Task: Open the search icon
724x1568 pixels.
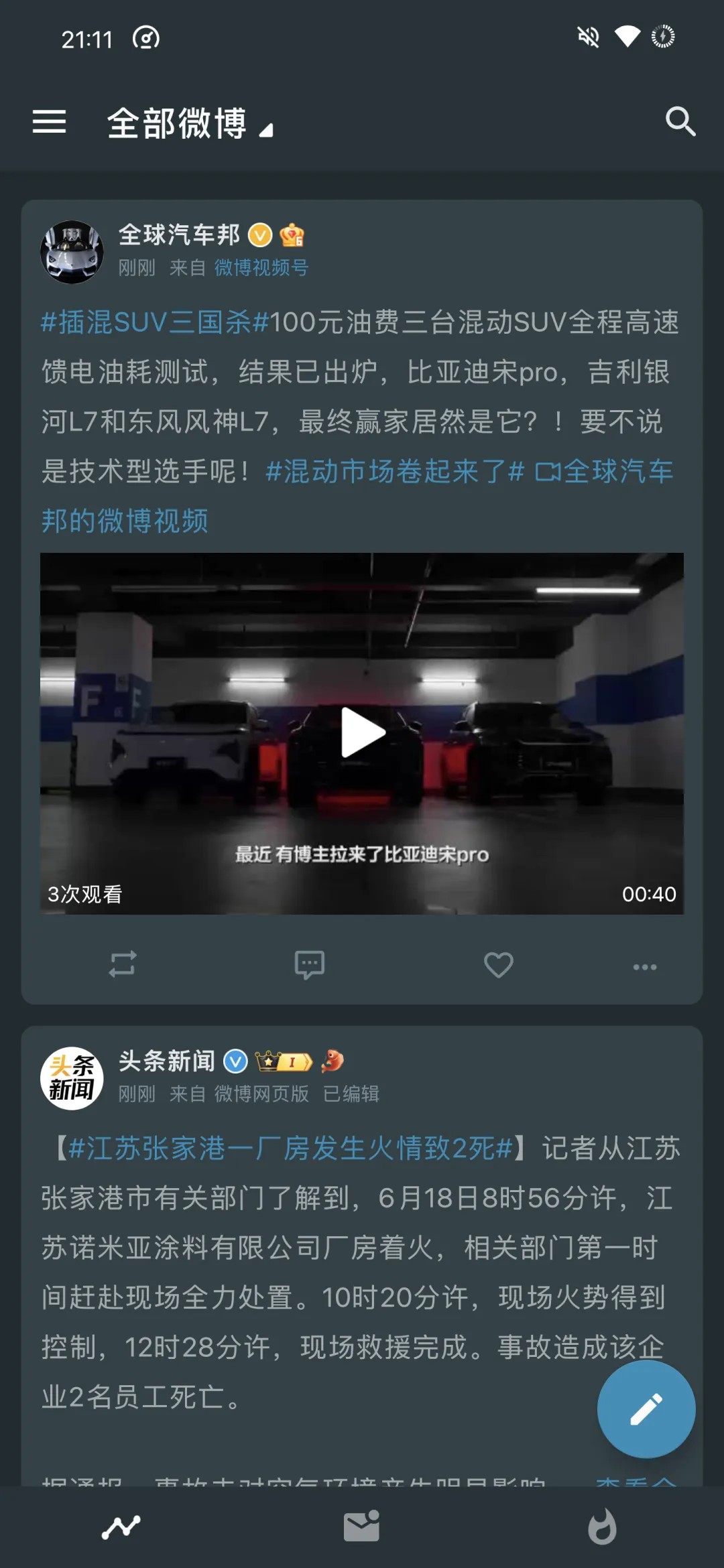Action: tap(680, 122)
